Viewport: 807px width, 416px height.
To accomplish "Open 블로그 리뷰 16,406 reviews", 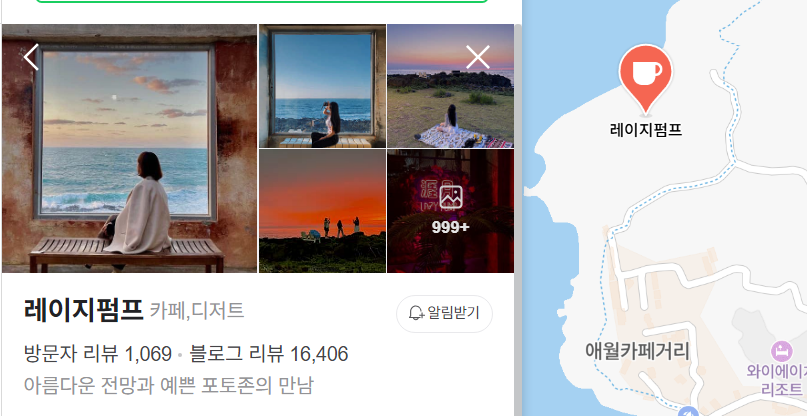I will (268, 354).
